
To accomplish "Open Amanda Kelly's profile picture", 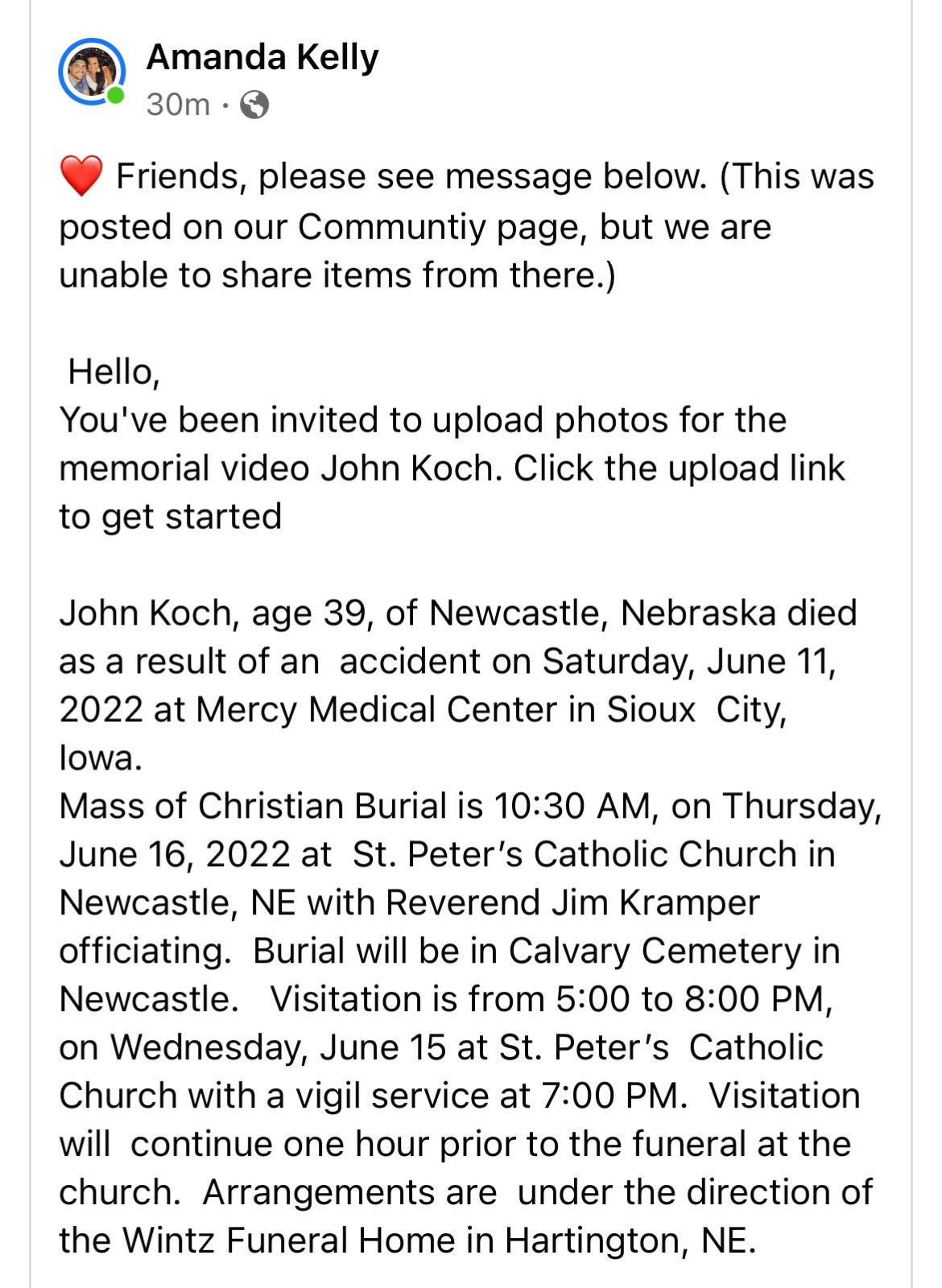I will 91,71.
